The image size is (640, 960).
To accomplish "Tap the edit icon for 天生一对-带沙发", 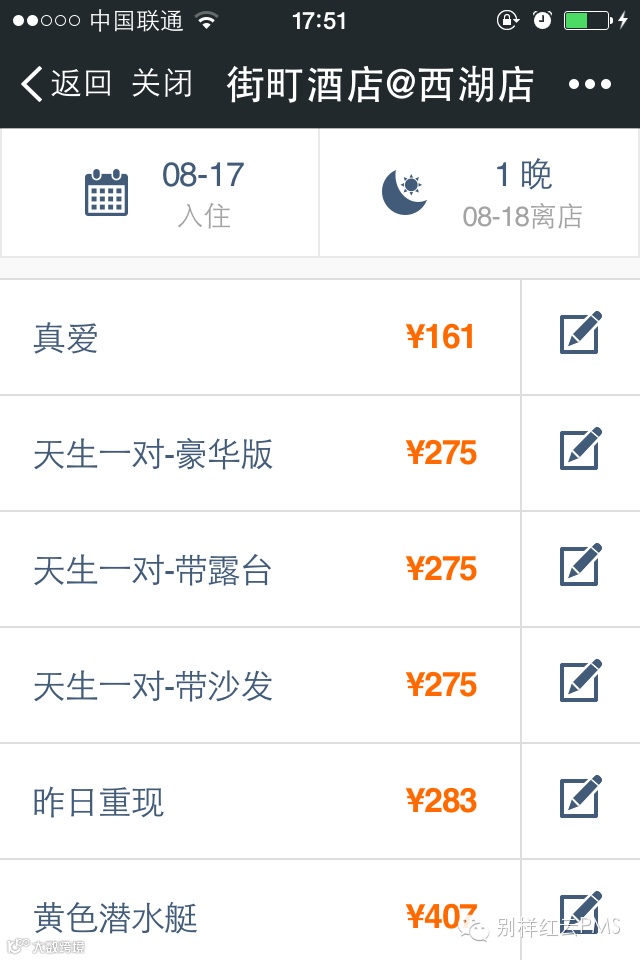I will [x=581, y=681].
